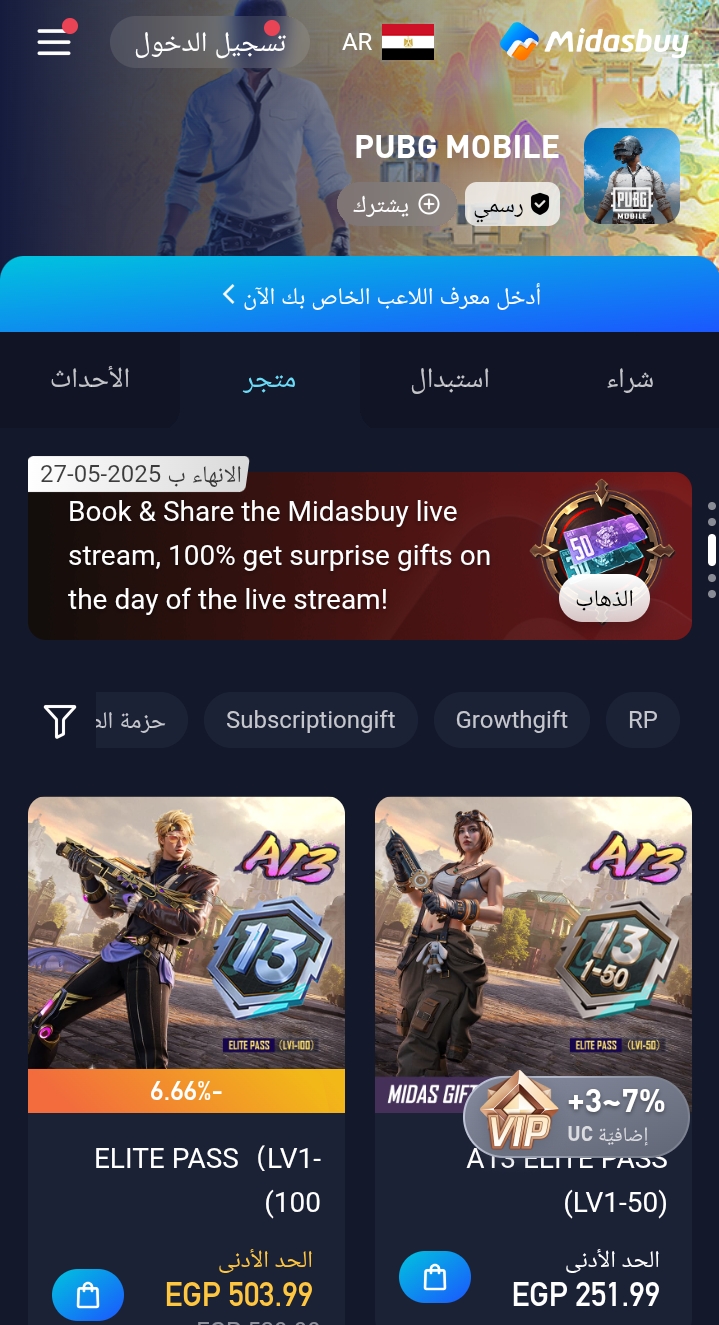Add ELITE PASS LV1-50 to cart

[434, 1277]
